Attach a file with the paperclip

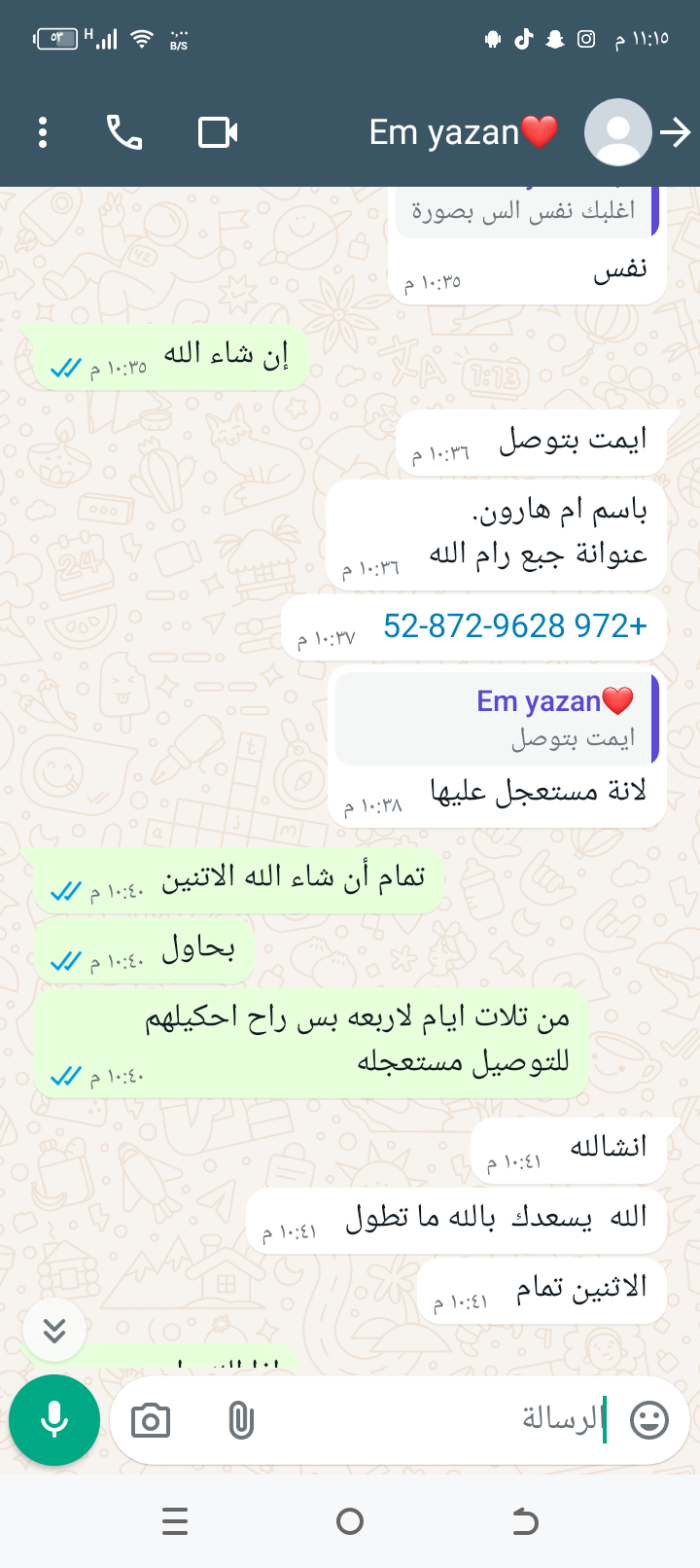click(240, 1421)
